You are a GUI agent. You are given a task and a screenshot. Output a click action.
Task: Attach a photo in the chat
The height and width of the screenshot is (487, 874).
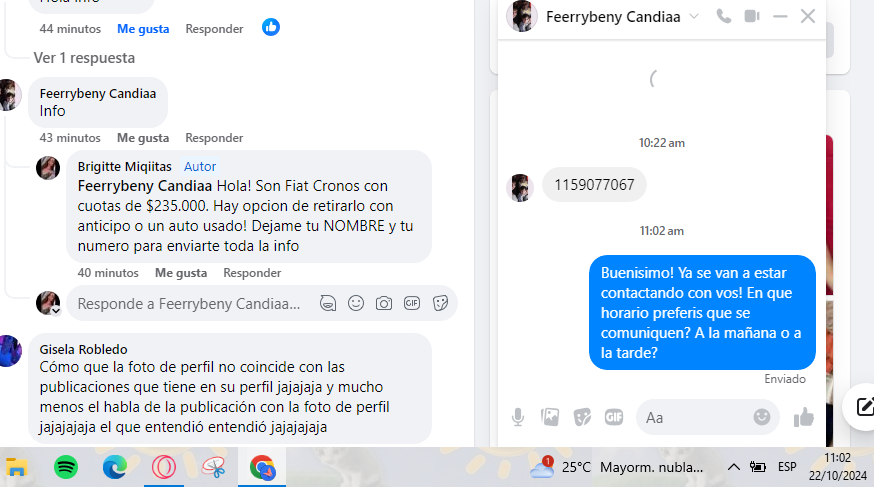[549, 417]
